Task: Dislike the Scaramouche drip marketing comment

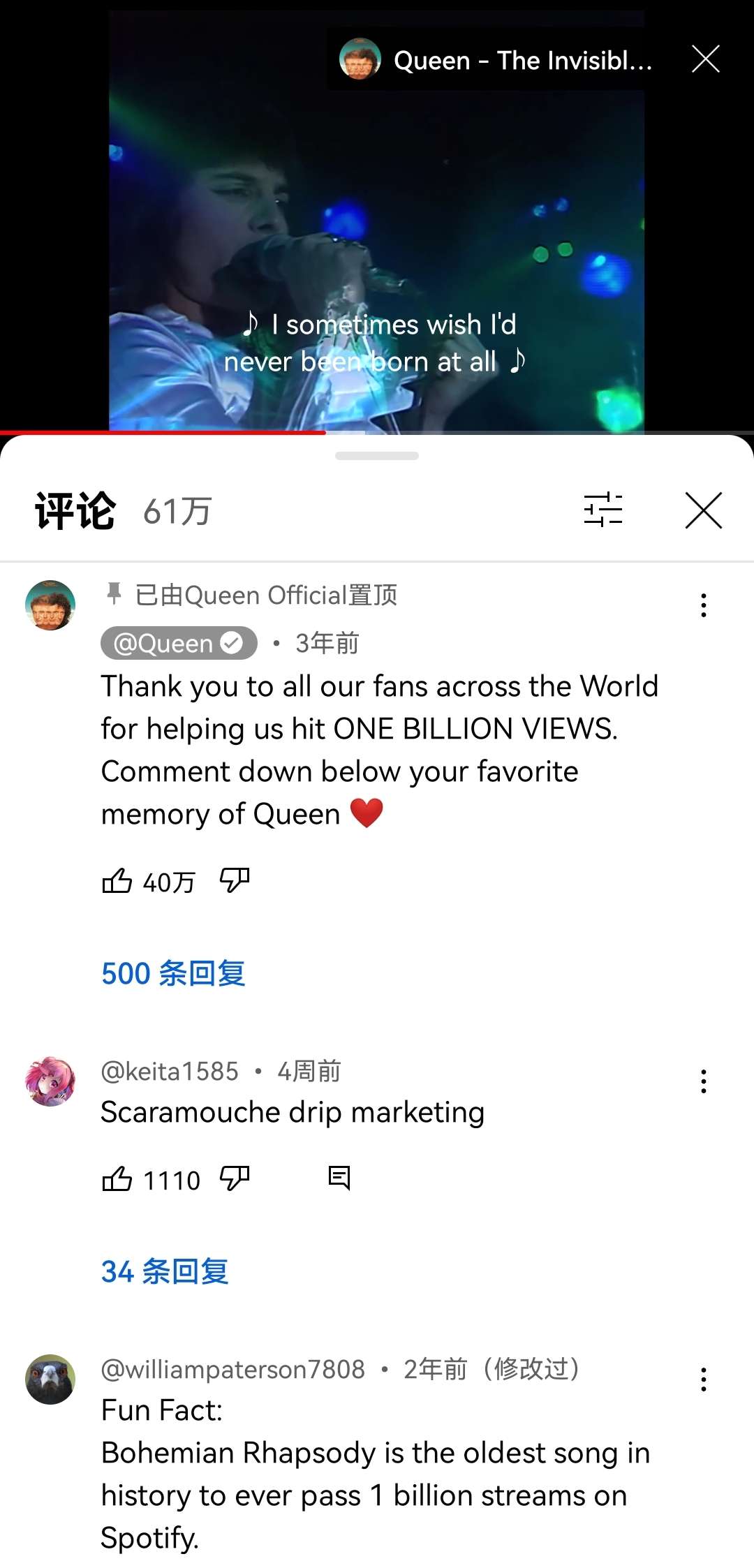Action: pos(235,1179)
